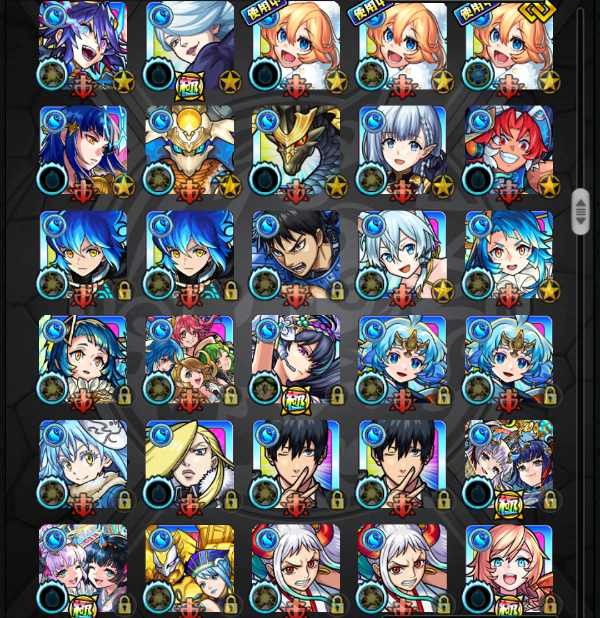Select the purple-haired masked character tile
The height and width of the screenshot is (618, 600).
point(83,45)
